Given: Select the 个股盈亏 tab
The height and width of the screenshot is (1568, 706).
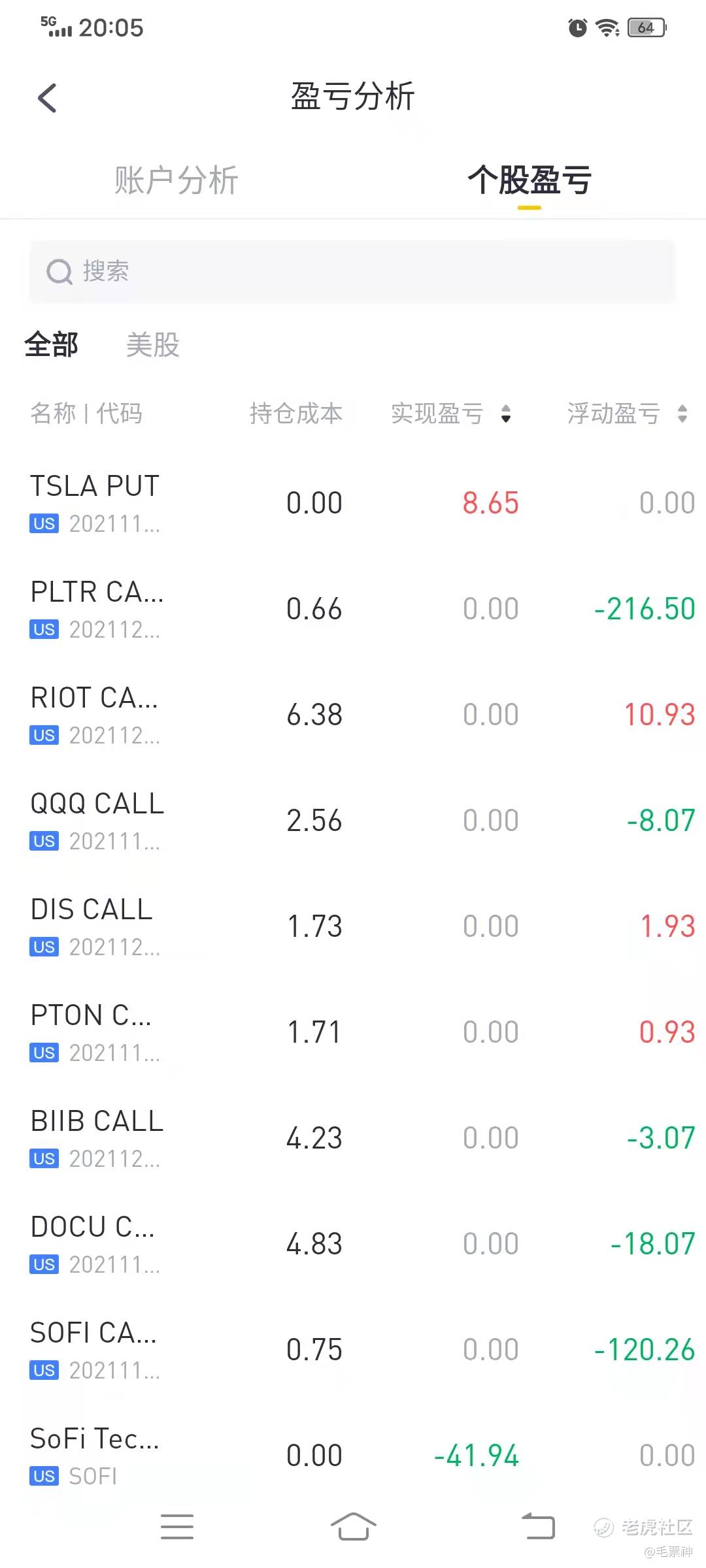Looking at the screenshot, I should point(529,180).
